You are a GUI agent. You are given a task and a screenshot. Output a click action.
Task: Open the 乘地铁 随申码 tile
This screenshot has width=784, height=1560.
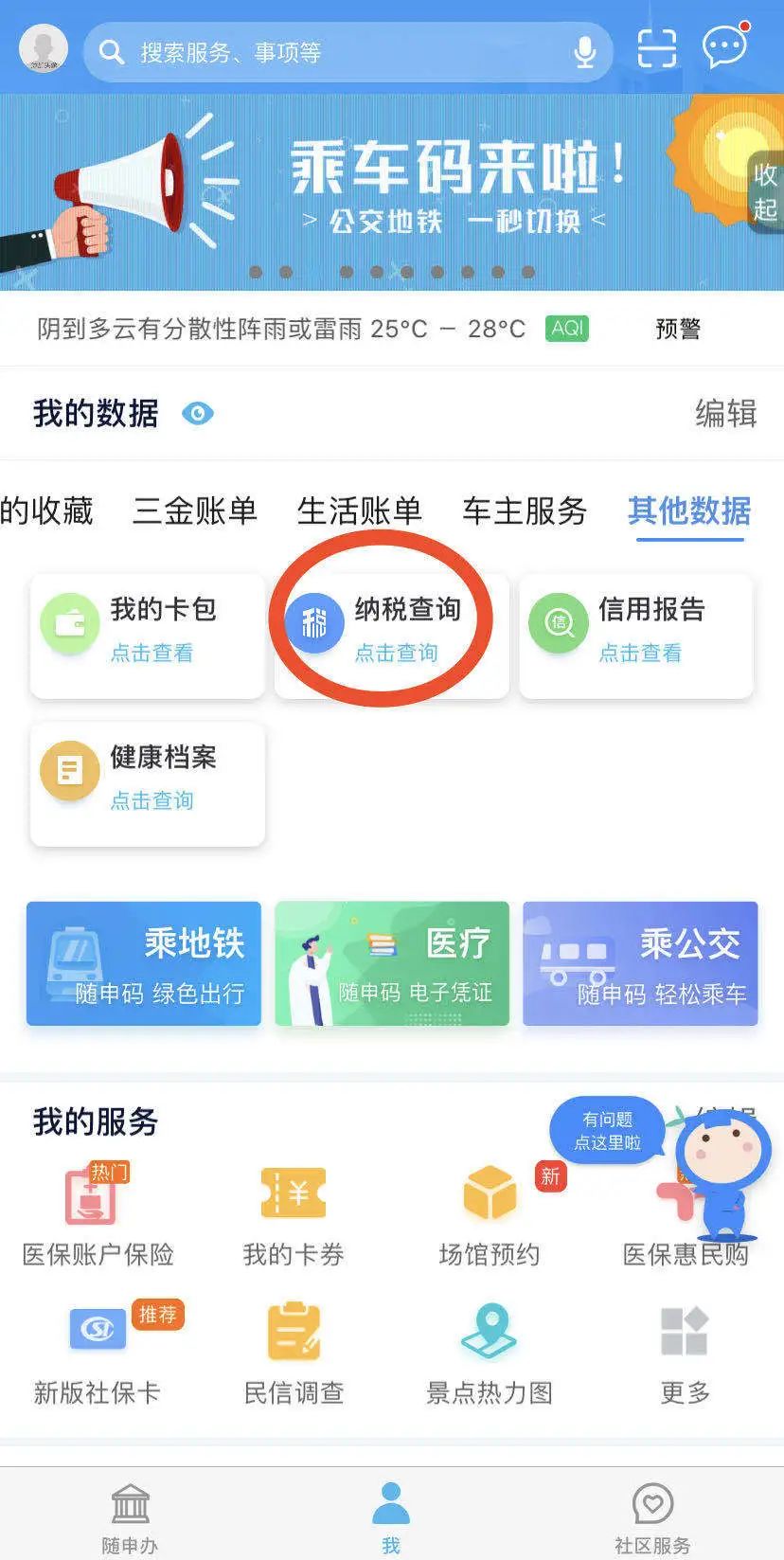click(x=144, y=963)
